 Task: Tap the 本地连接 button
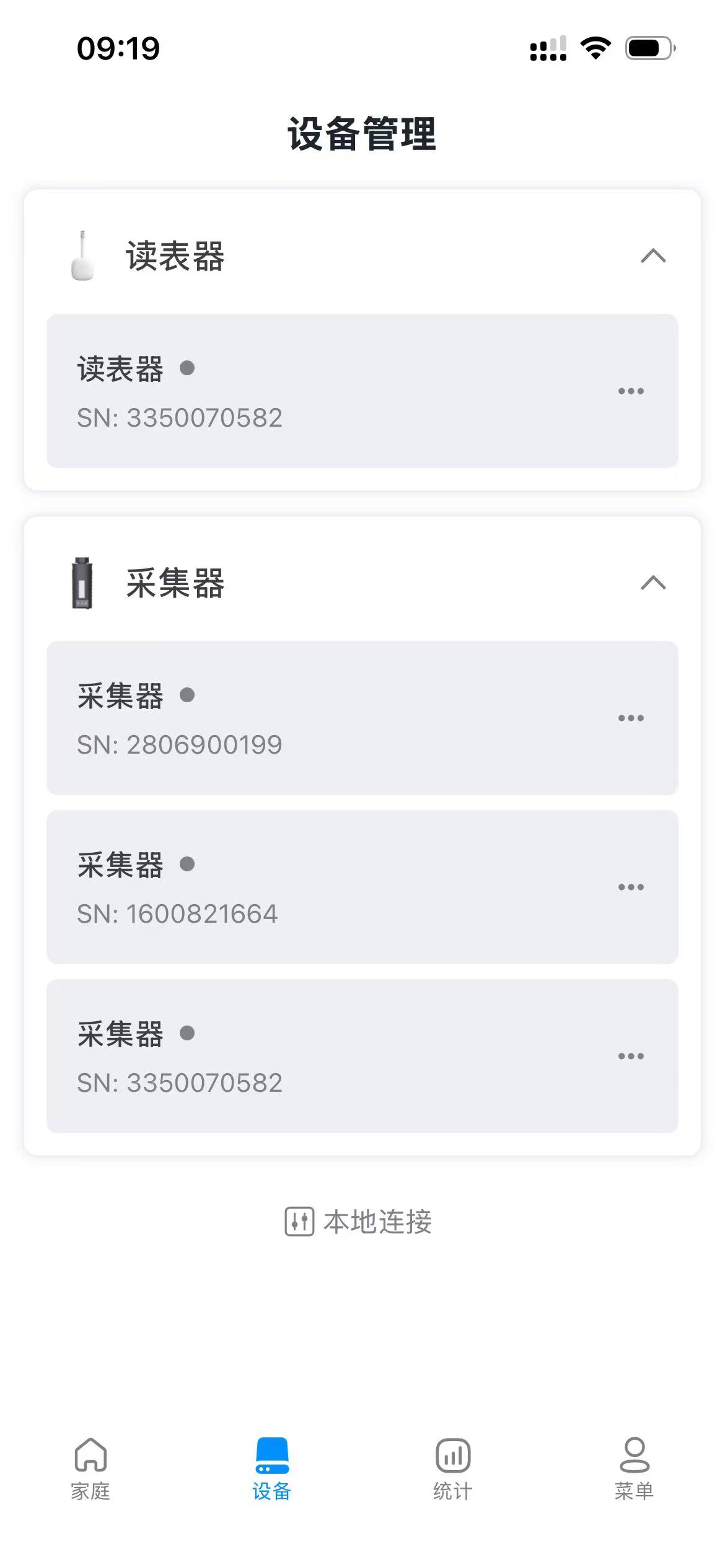point(359,1222)
